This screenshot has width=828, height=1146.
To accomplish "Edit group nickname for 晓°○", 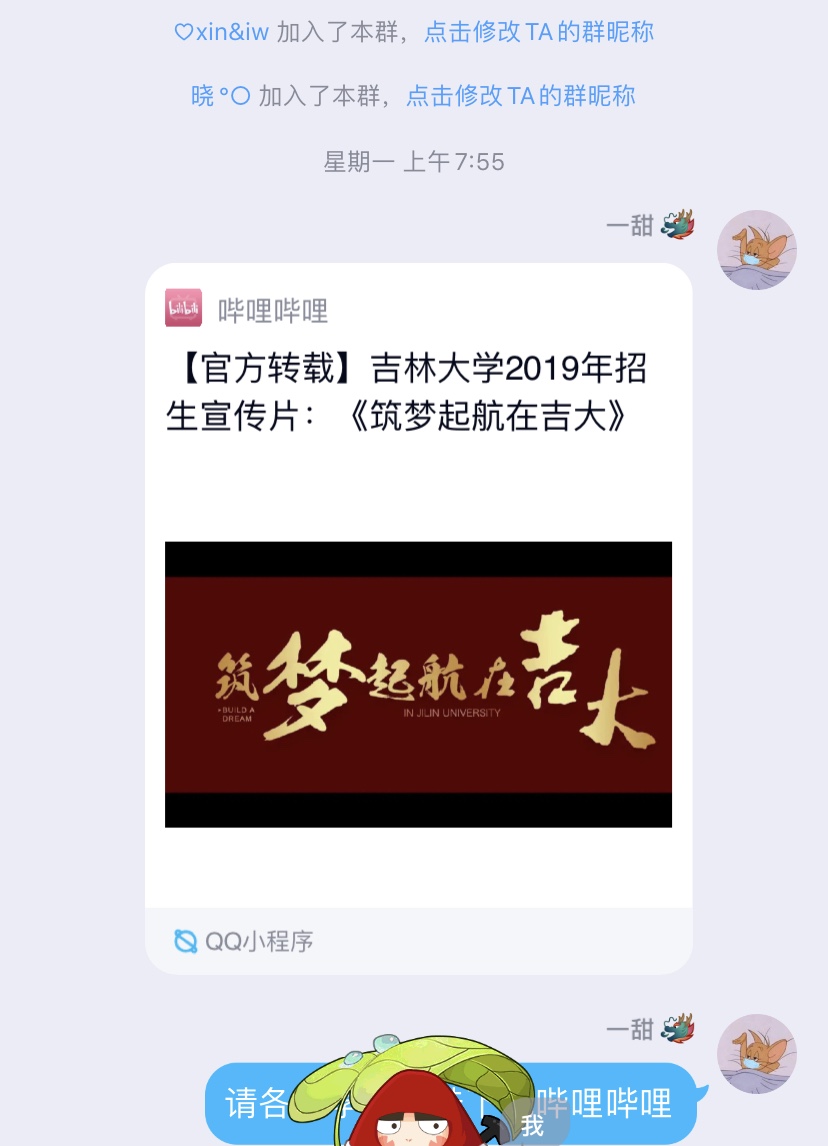I will (x=521, y=96).
